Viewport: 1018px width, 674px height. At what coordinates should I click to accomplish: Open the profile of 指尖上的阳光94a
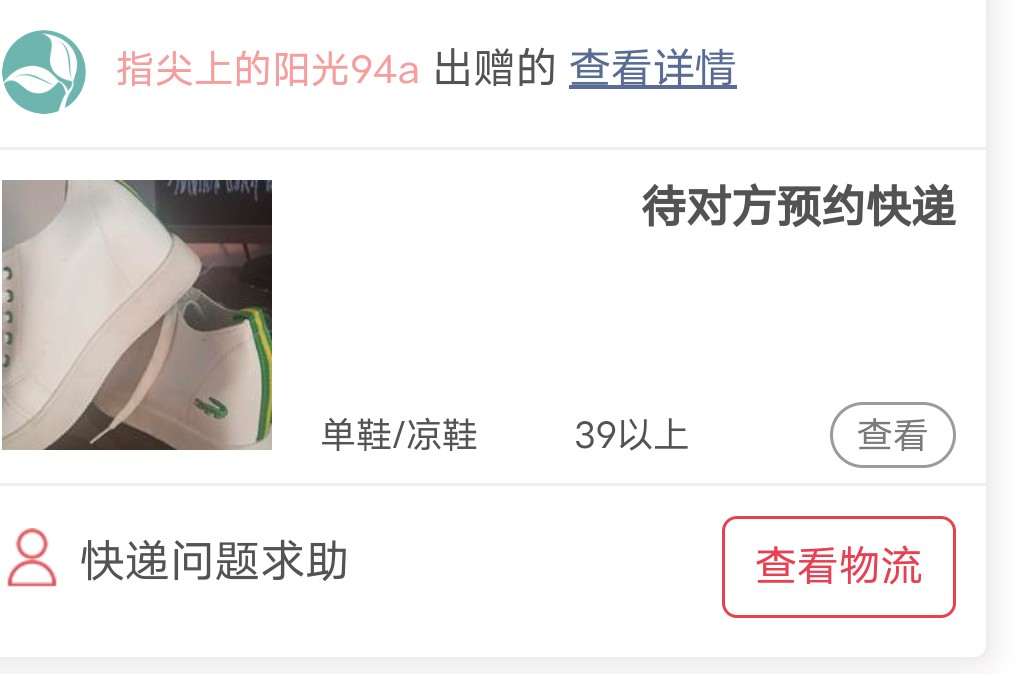(267, 70)
